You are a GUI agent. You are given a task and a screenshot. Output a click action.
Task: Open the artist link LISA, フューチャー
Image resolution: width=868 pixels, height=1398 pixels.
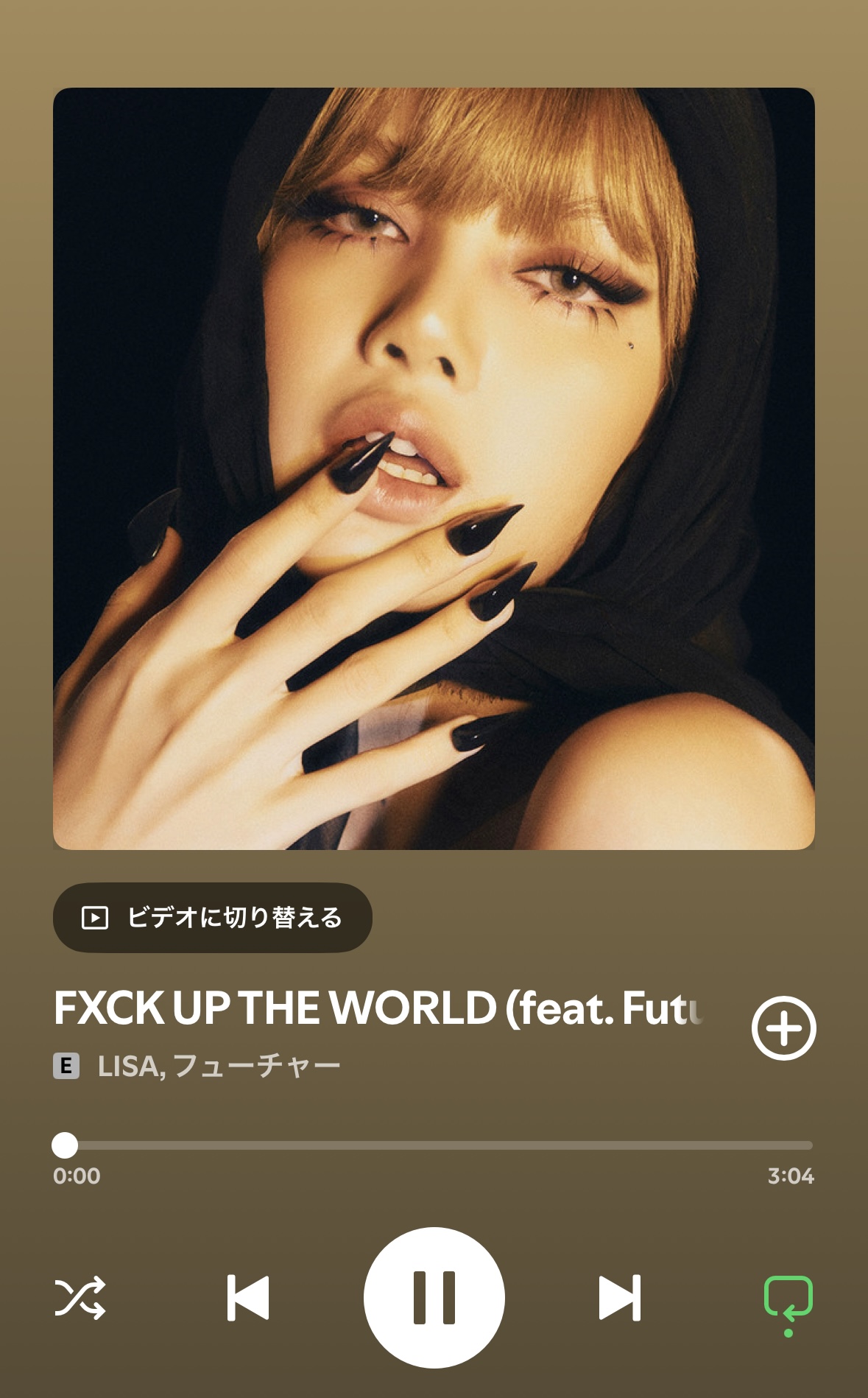[219, 1066]
